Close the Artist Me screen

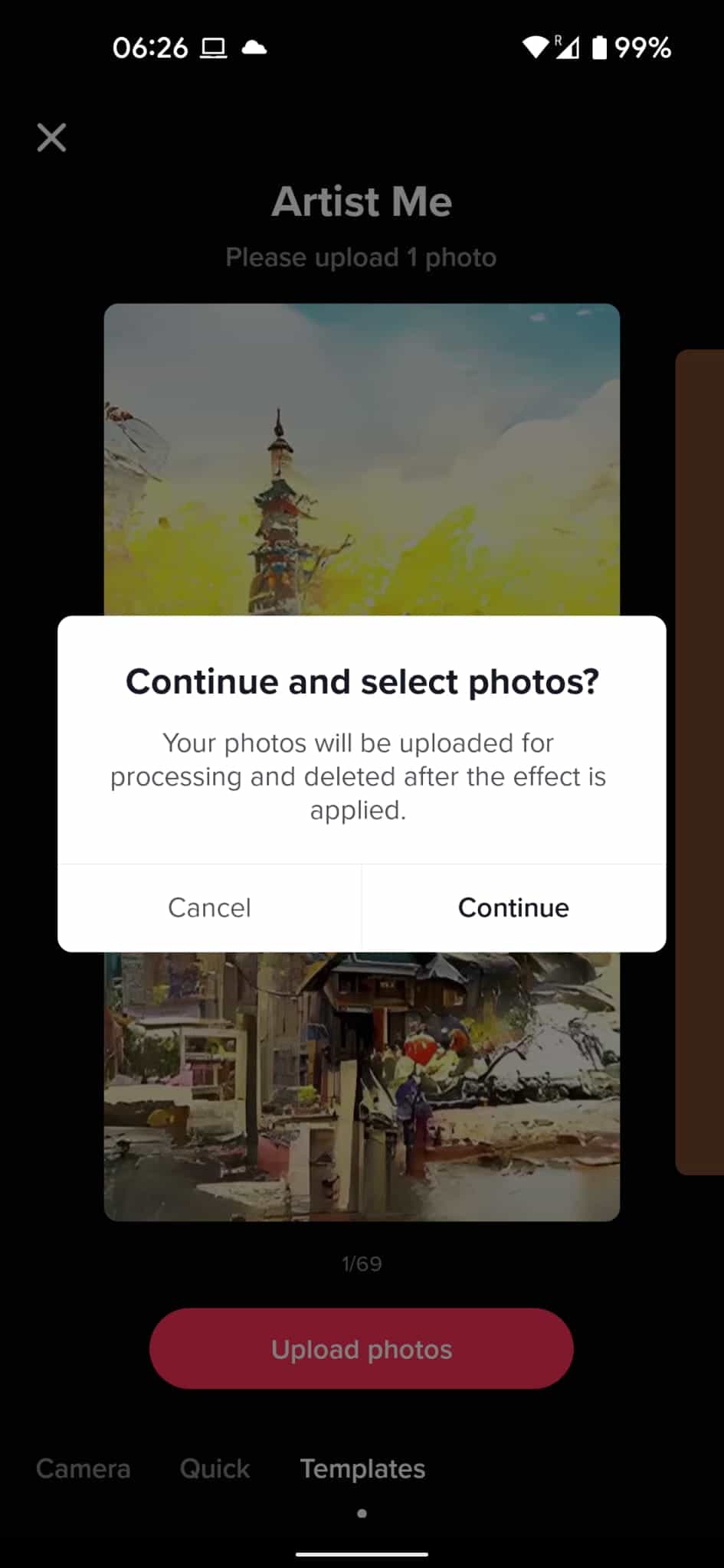51,138
